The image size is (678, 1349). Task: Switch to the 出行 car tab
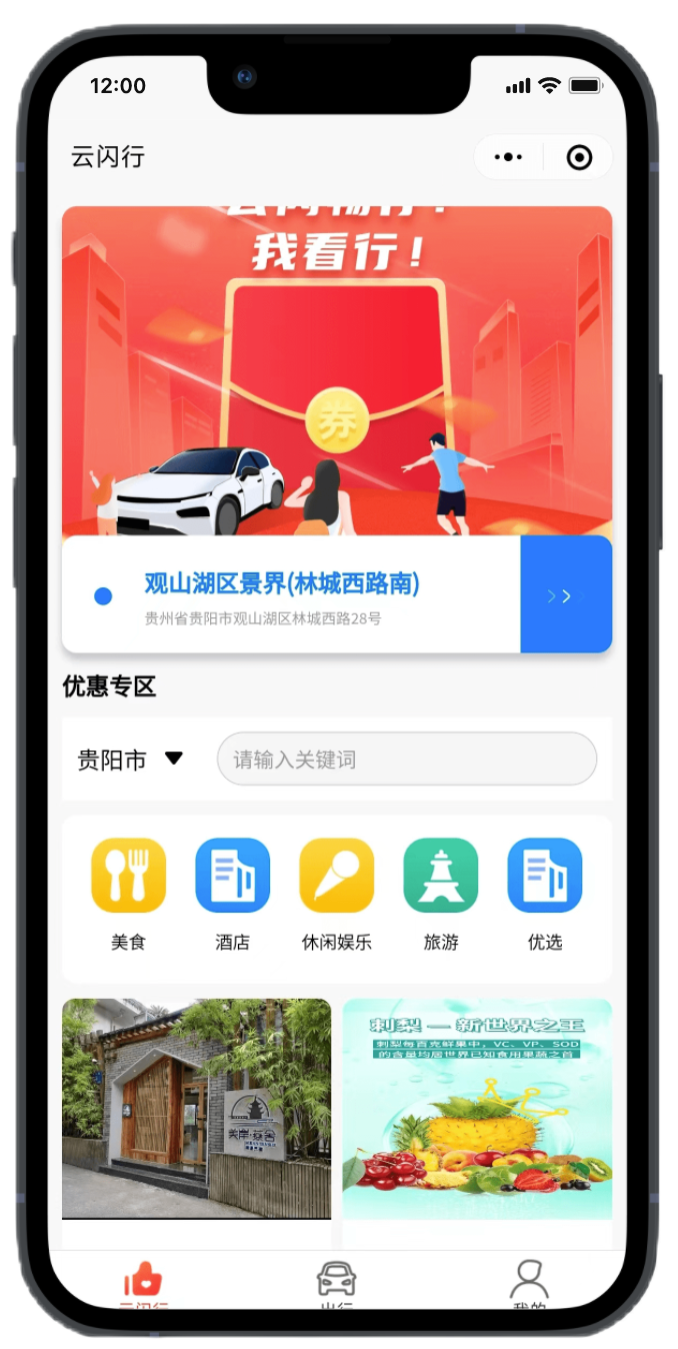click(337, 1283)
